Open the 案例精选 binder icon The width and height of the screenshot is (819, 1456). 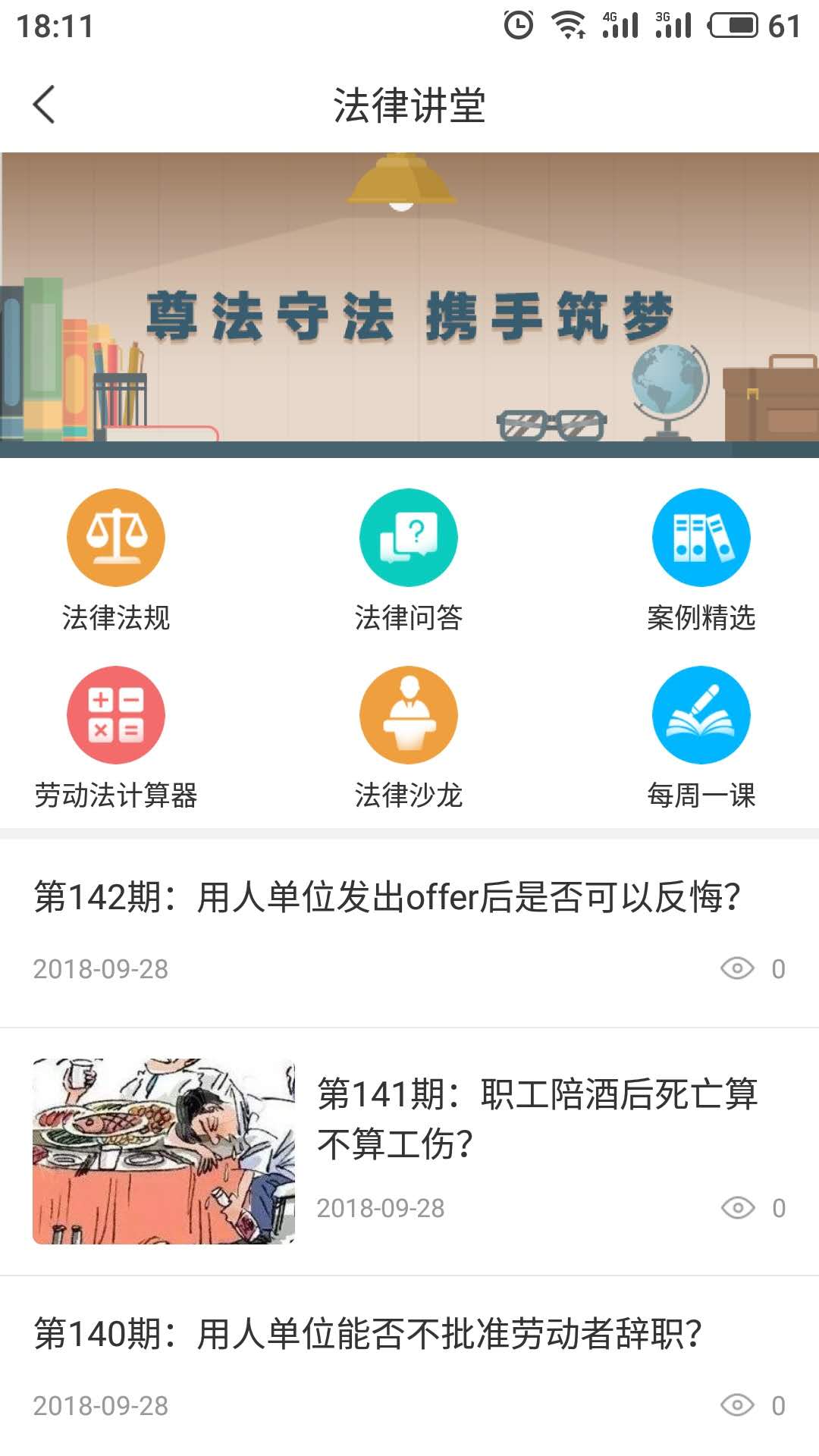[x=701, y=536]
